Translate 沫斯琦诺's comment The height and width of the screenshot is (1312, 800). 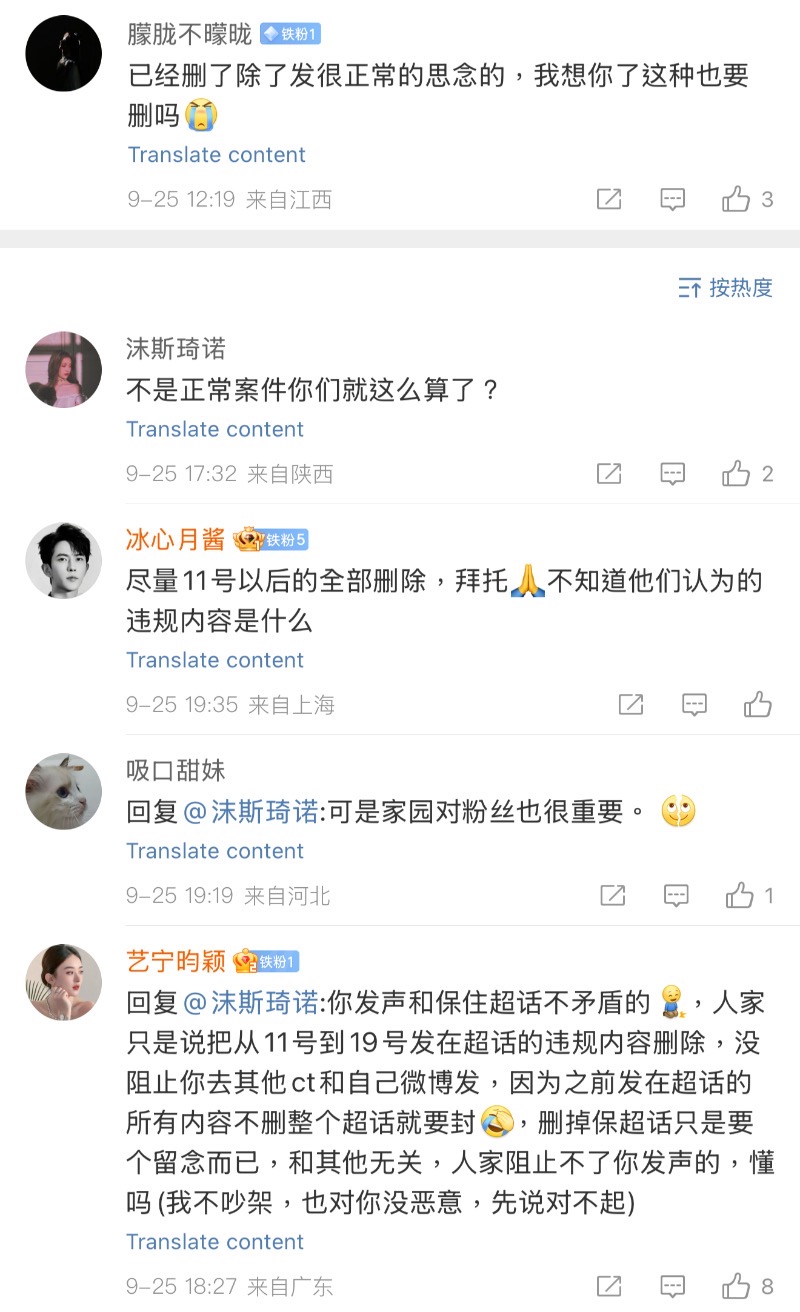[215, 429]
